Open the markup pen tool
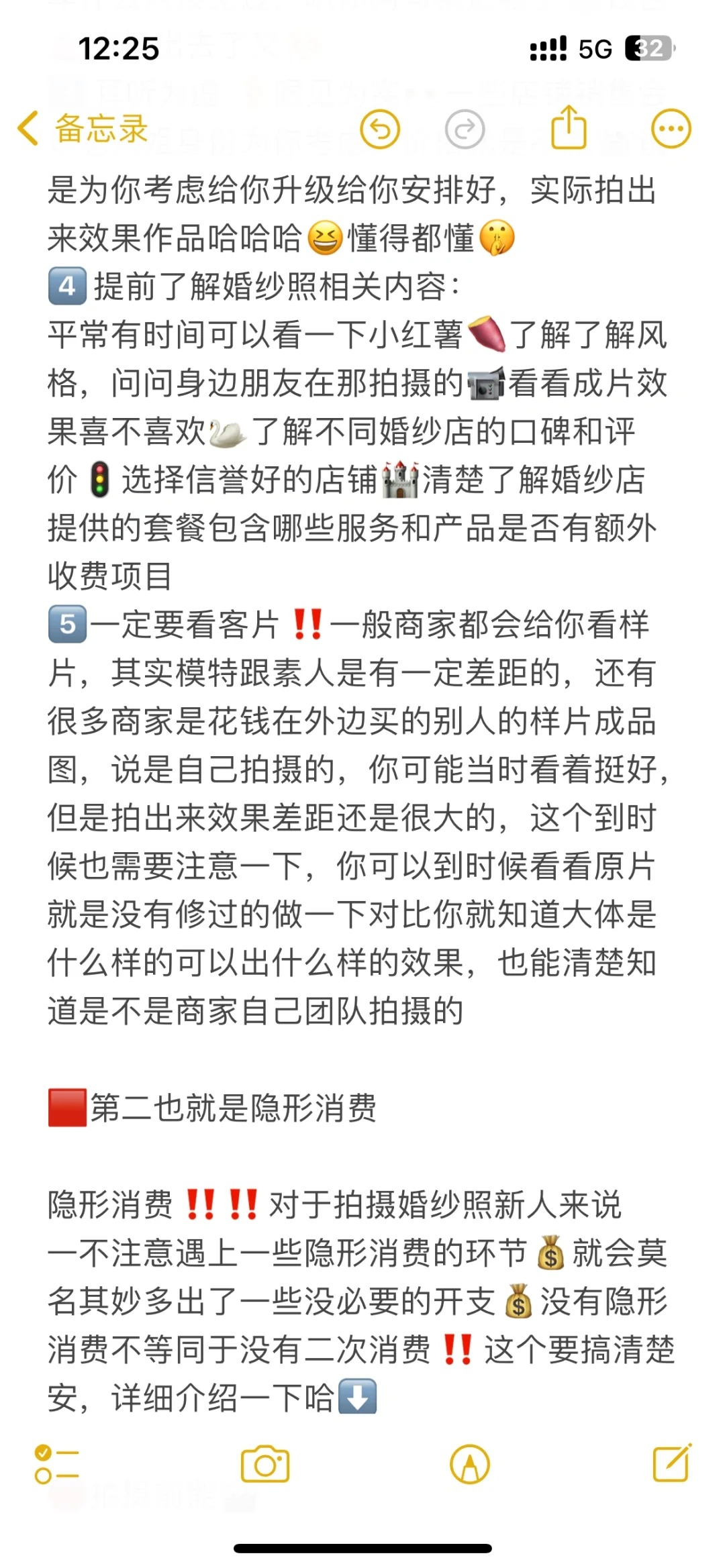 point(470,1464)
